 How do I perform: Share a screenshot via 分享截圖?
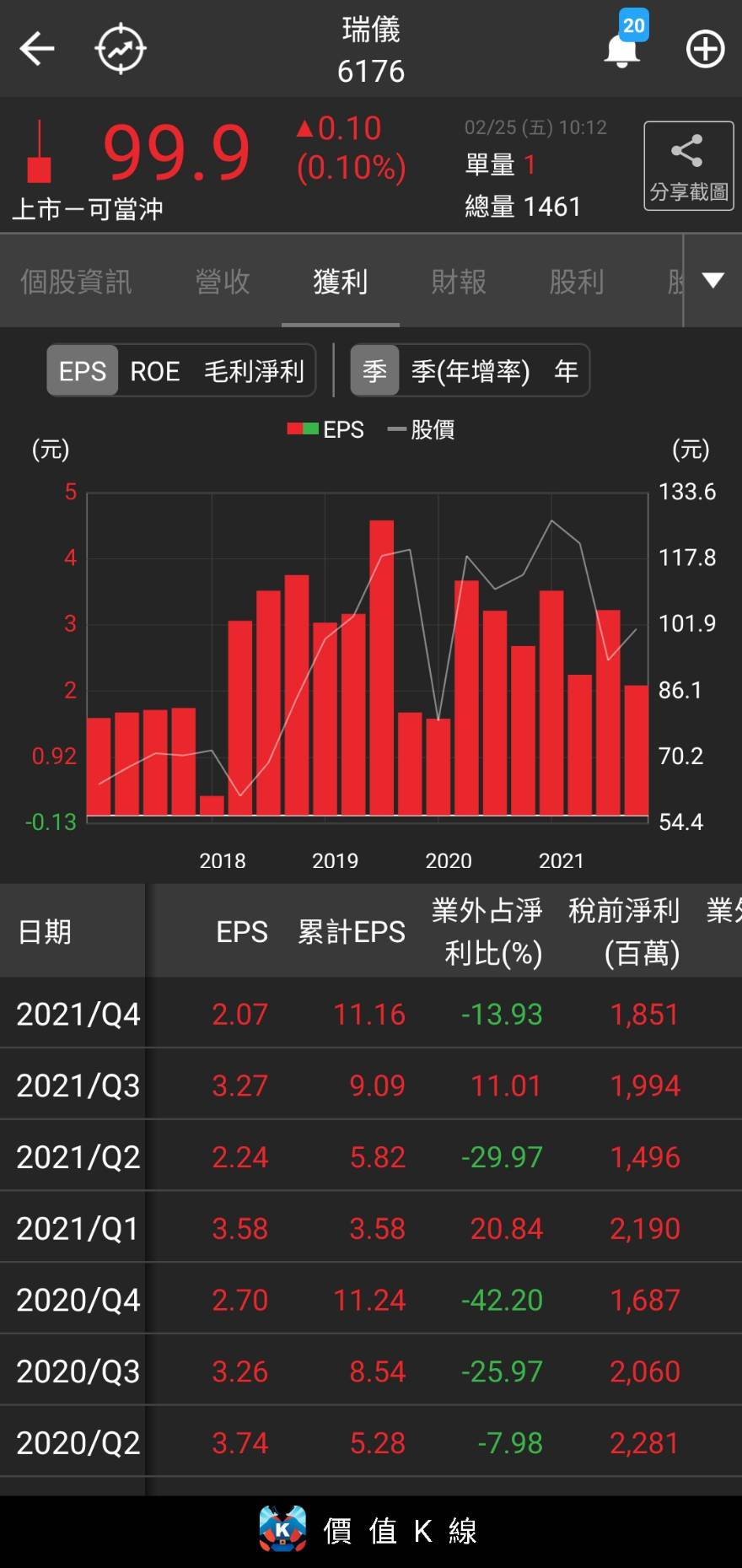(x=688, y=166)
